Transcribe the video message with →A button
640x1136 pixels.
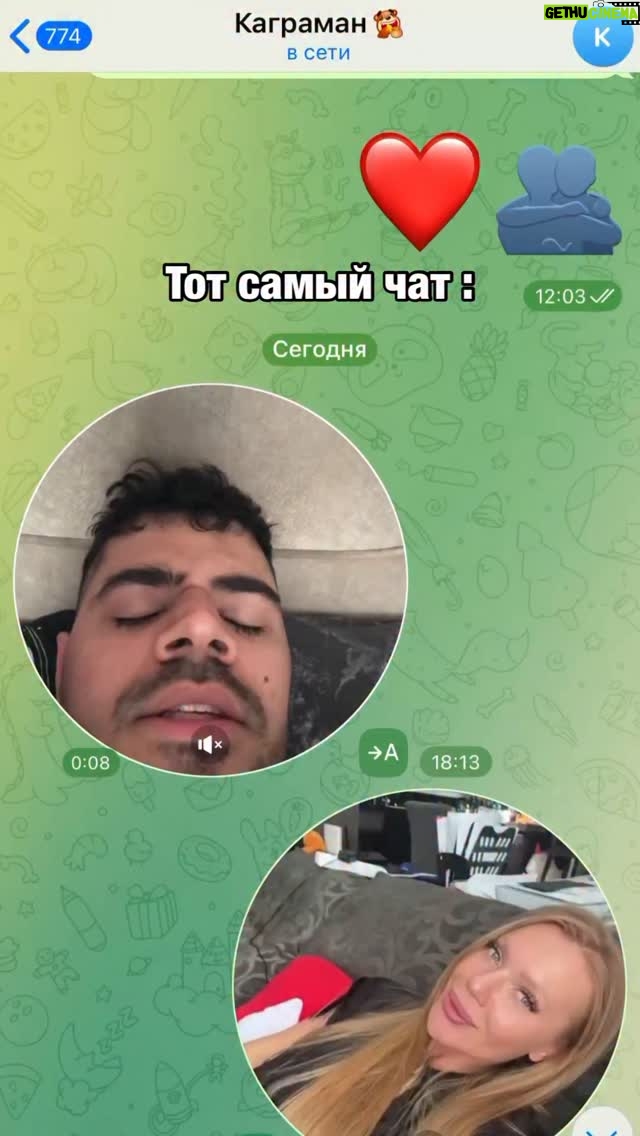coord(383,753)
